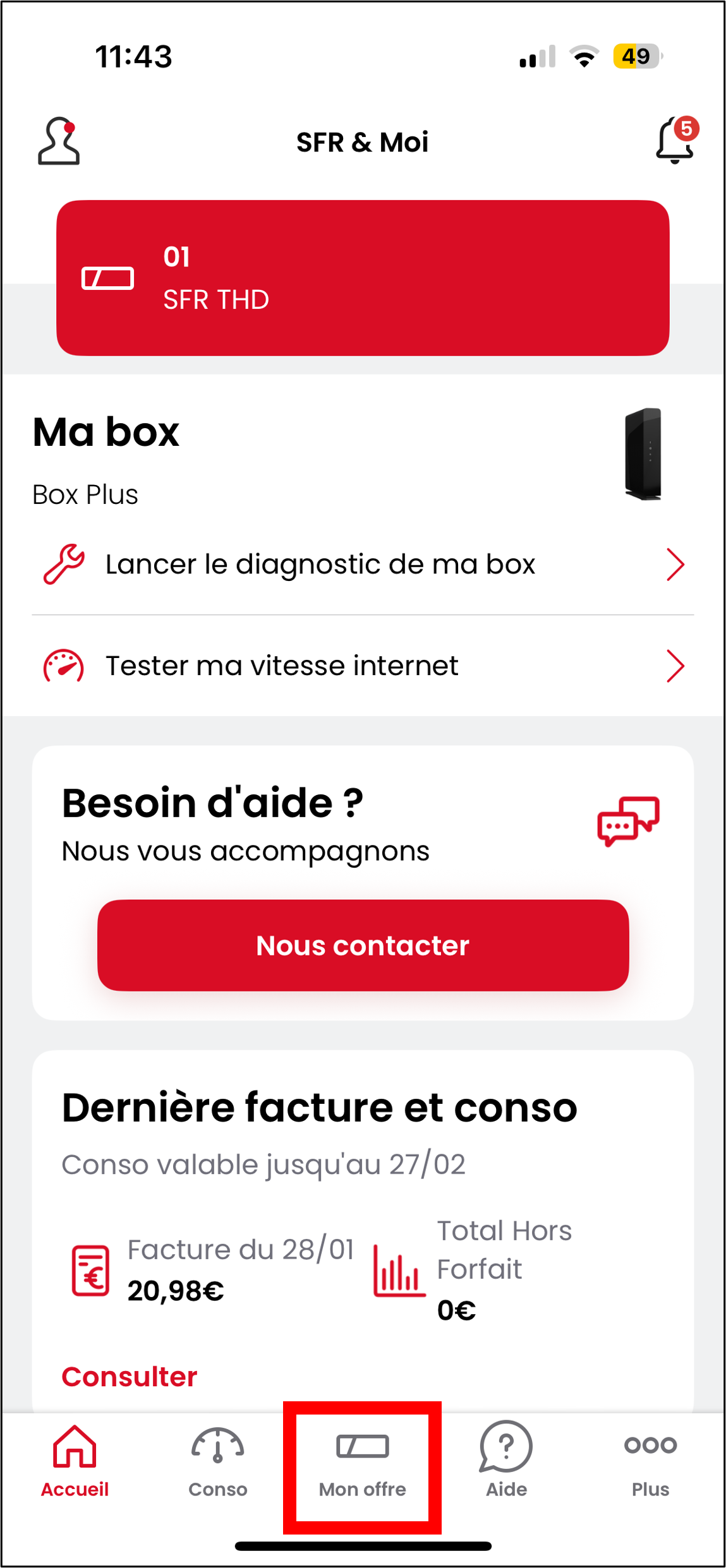Open Tester ma vitesse internet

coord(363,666)
